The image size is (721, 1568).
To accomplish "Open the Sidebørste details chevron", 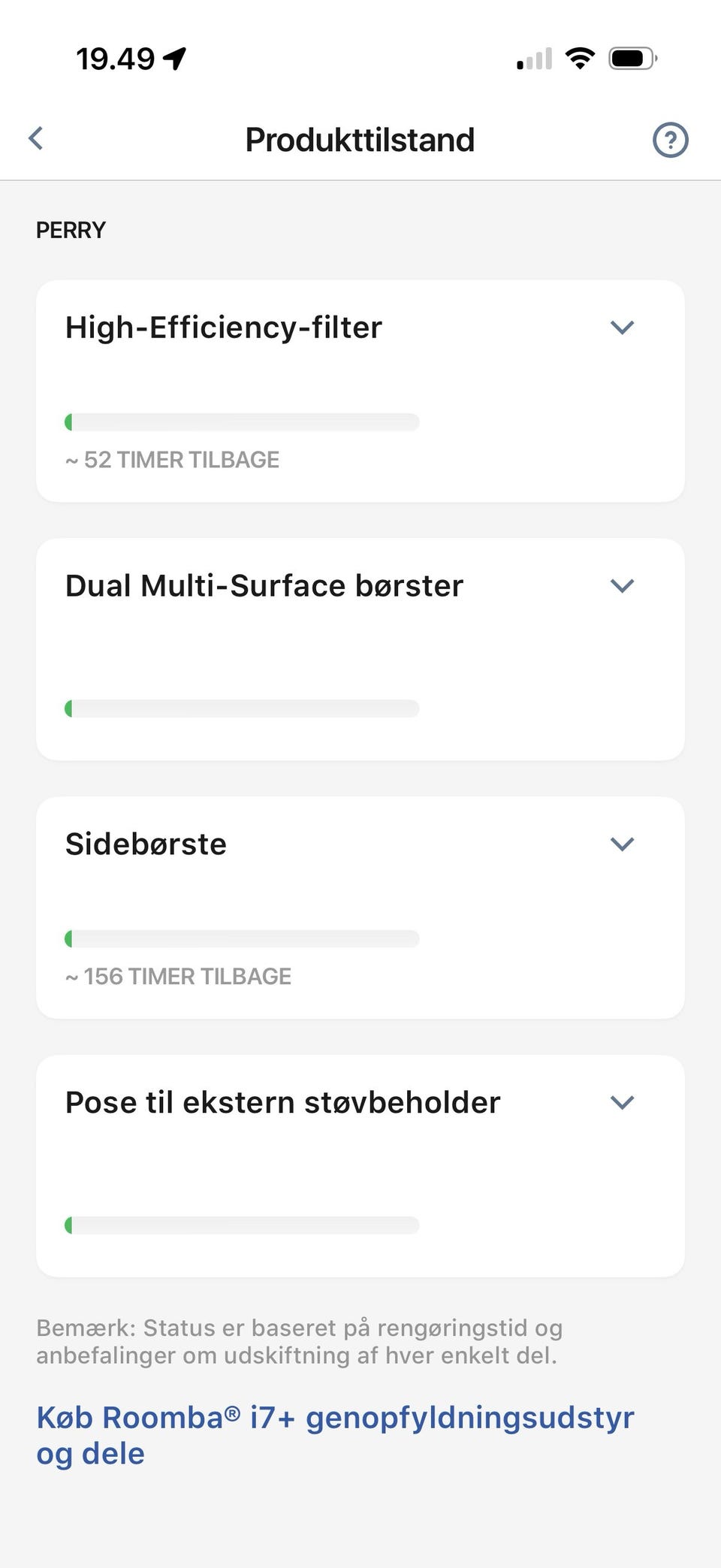I will pyautogui.click(x=621, y=844).
